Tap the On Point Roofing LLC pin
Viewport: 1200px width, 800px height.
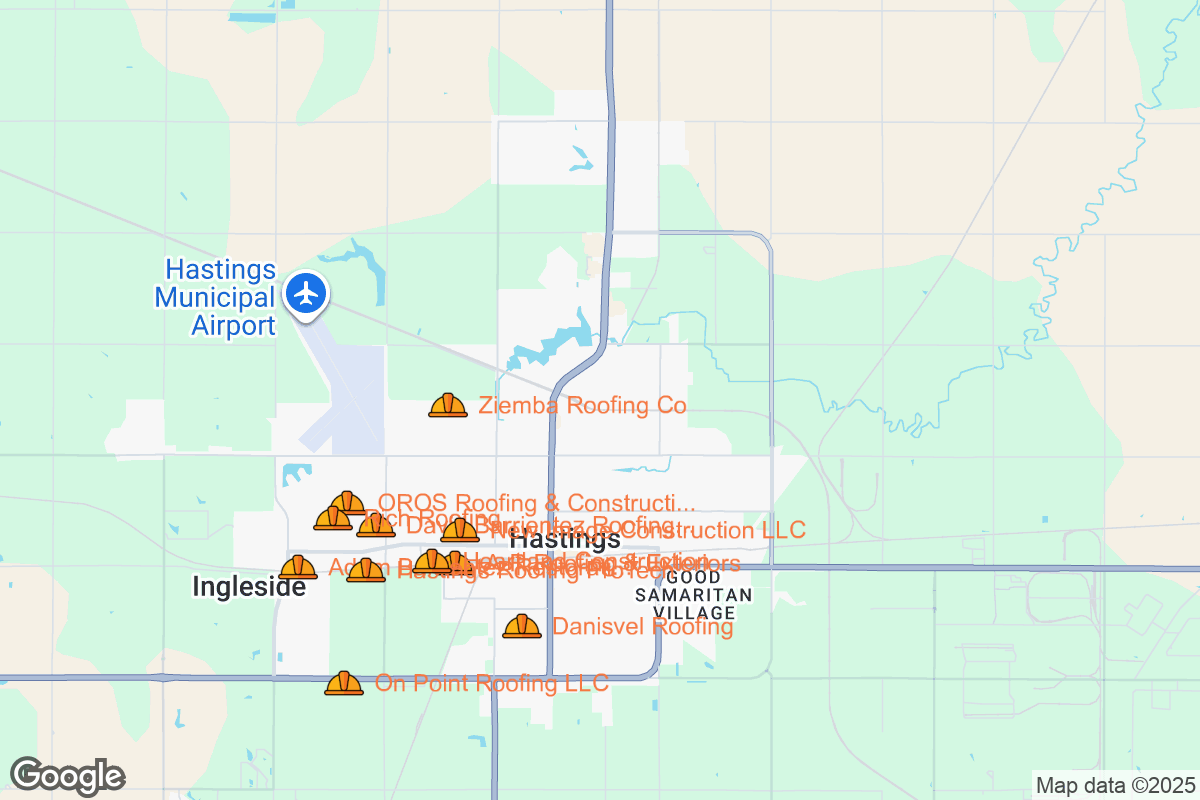pos(344,684)
